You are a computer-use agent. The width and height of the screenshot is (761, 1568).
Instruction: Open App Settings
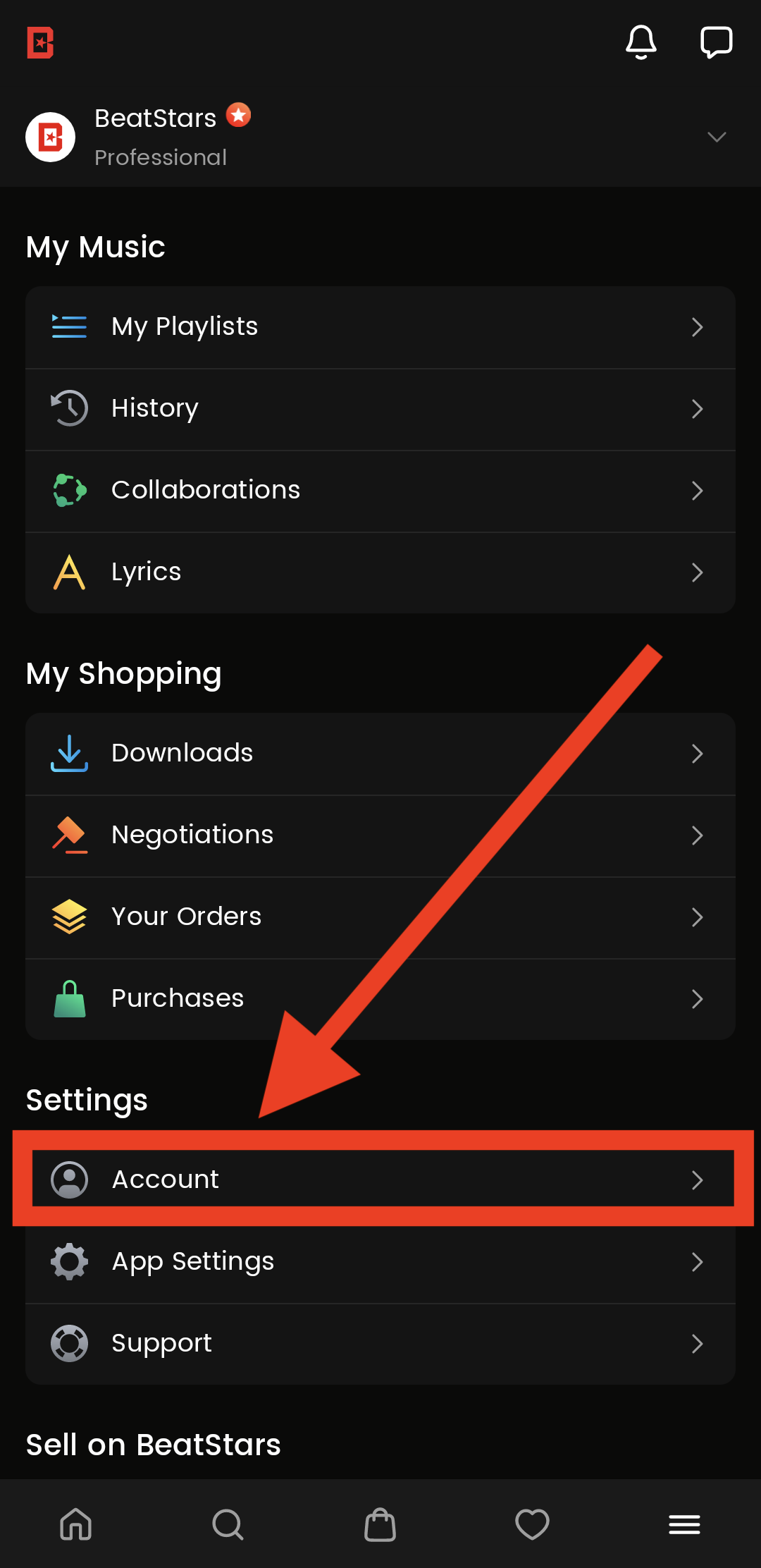pyautogui.click(x=380, y=1261)
